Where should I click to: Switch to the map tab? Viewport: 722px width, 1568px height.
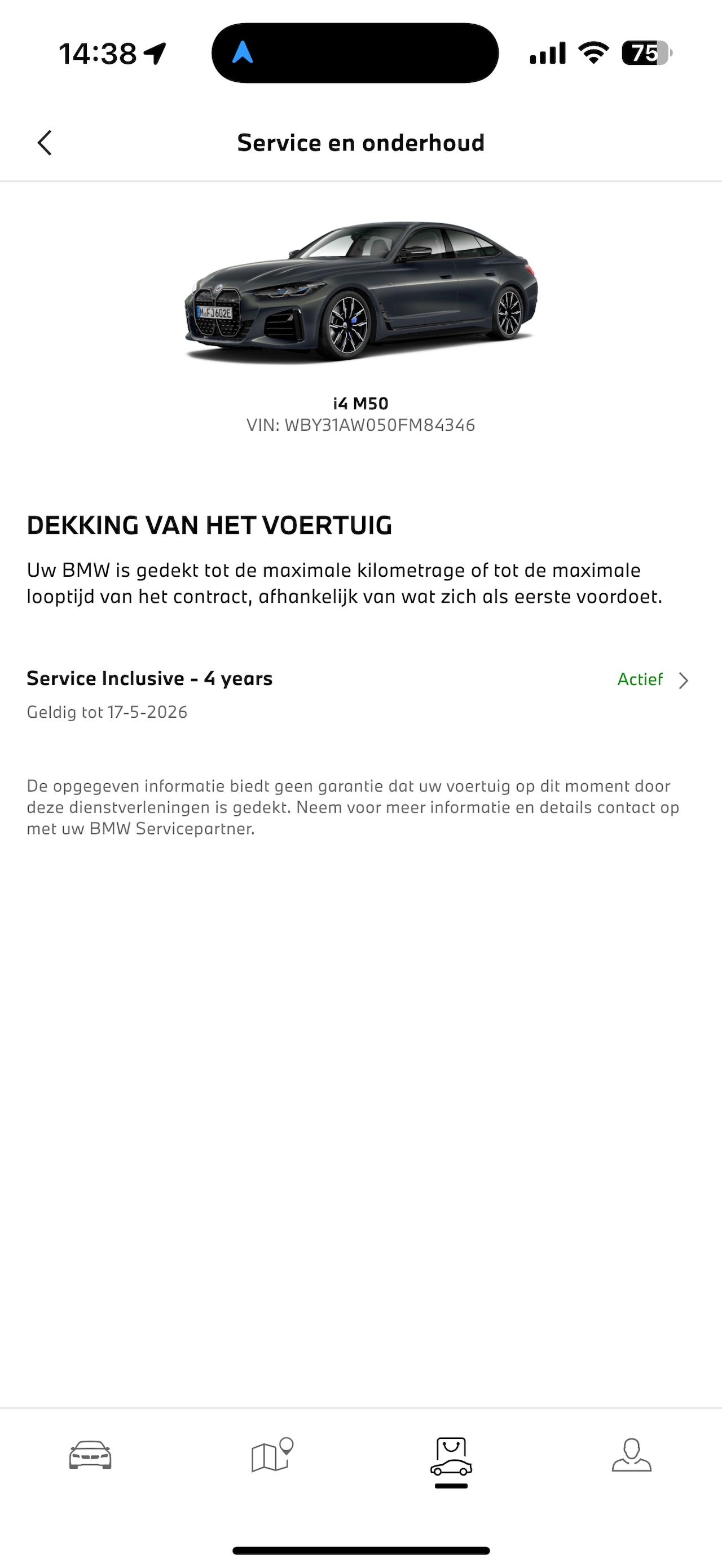pyautogui.click(x=271, y=1456)
